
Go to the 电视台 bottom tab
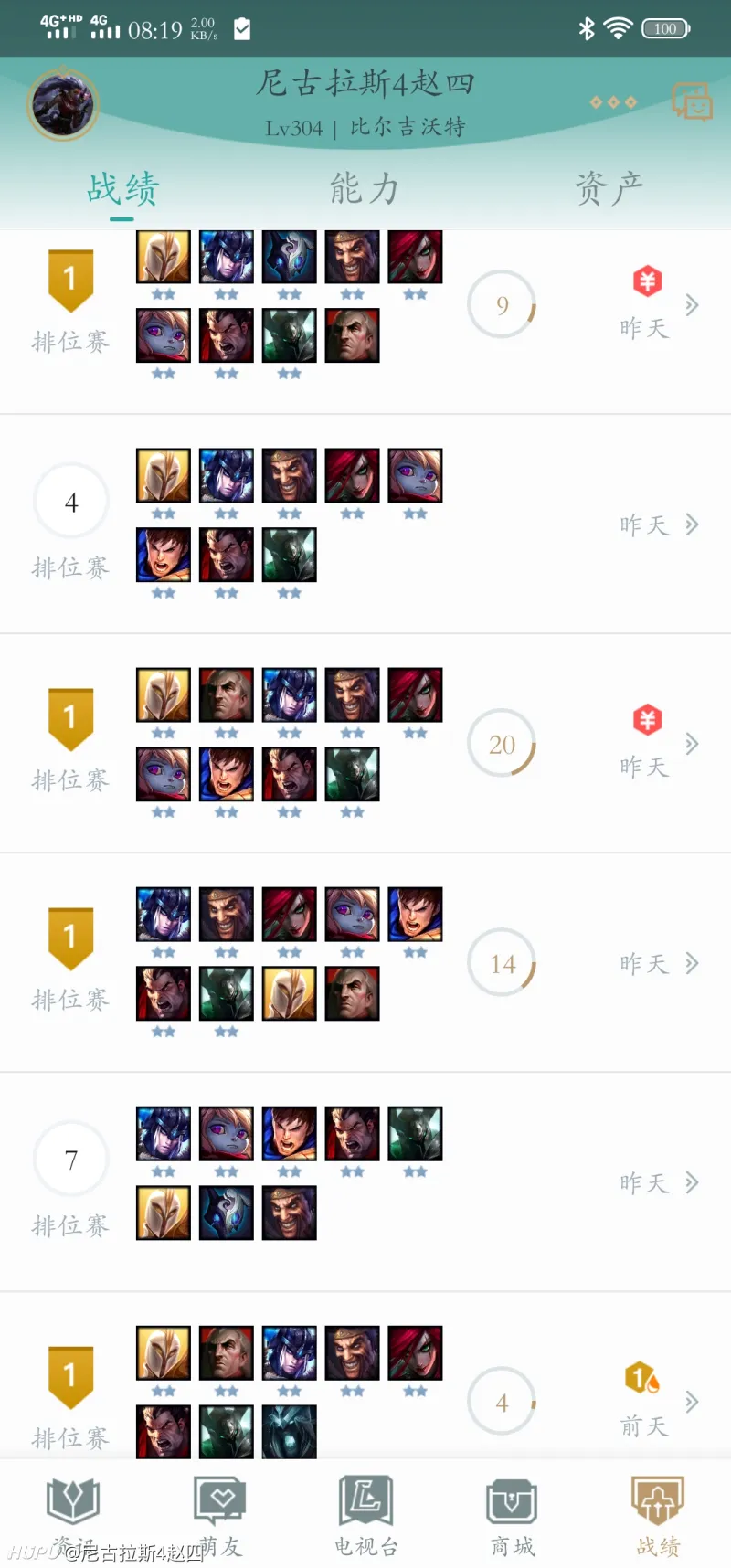pos(365,1515)
